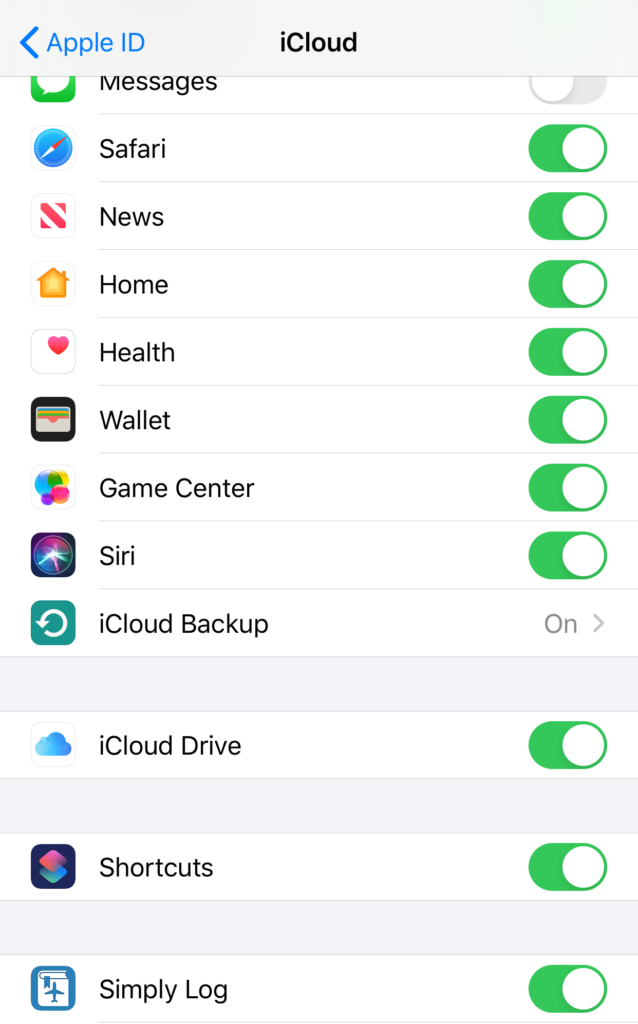
Task: Open iCloud Backup settings
Action: pos(319,624)
